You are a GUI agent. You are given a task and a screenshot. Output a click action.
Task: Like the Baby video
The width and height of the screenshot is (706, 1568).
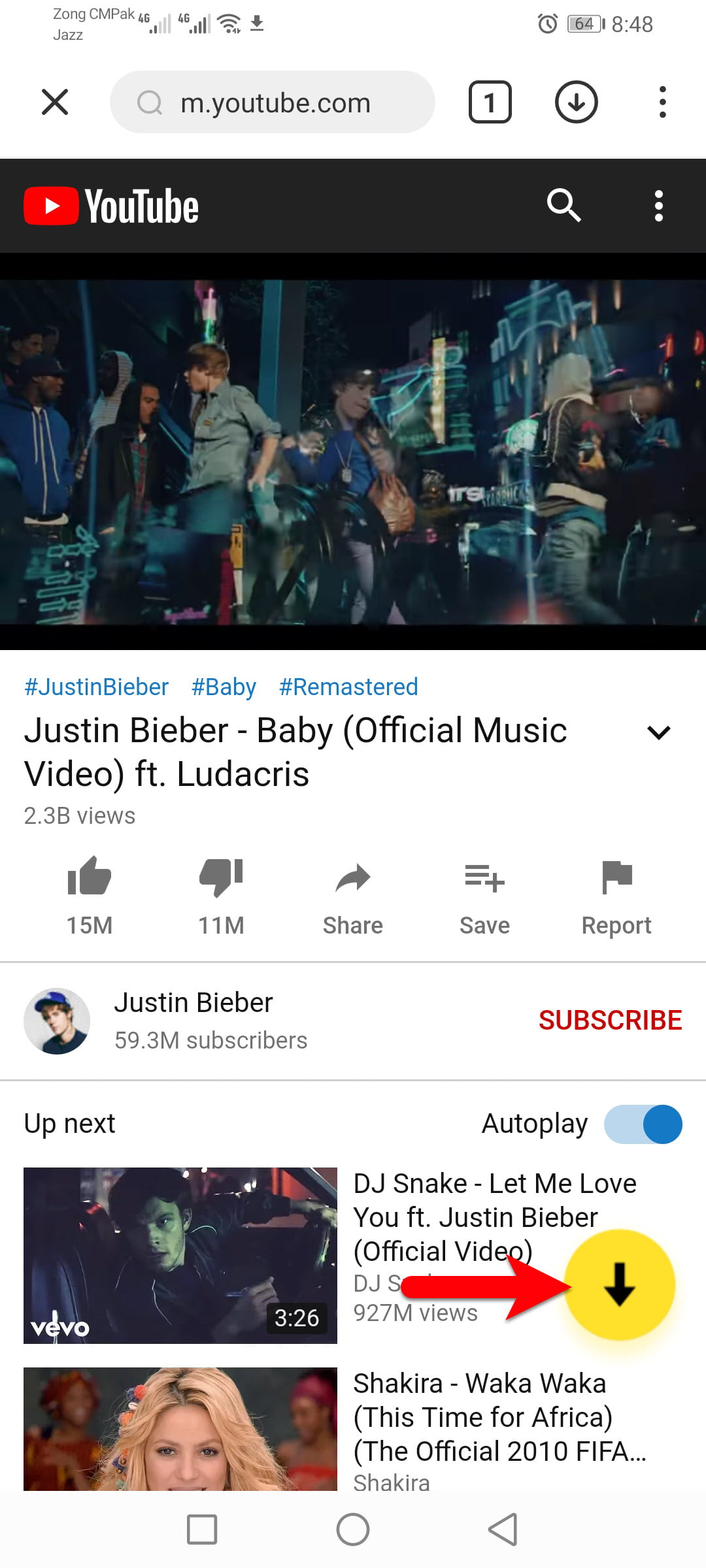(90, 895)
